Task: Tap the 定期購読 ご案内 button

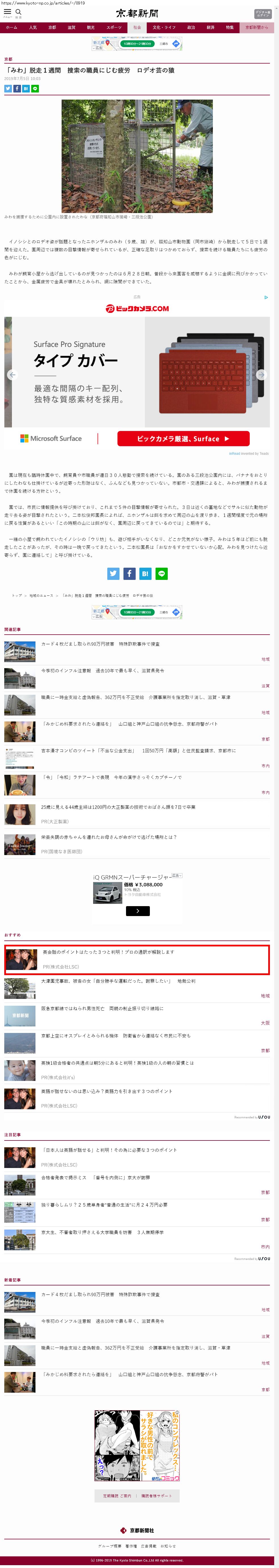Action: point(117,1496)
